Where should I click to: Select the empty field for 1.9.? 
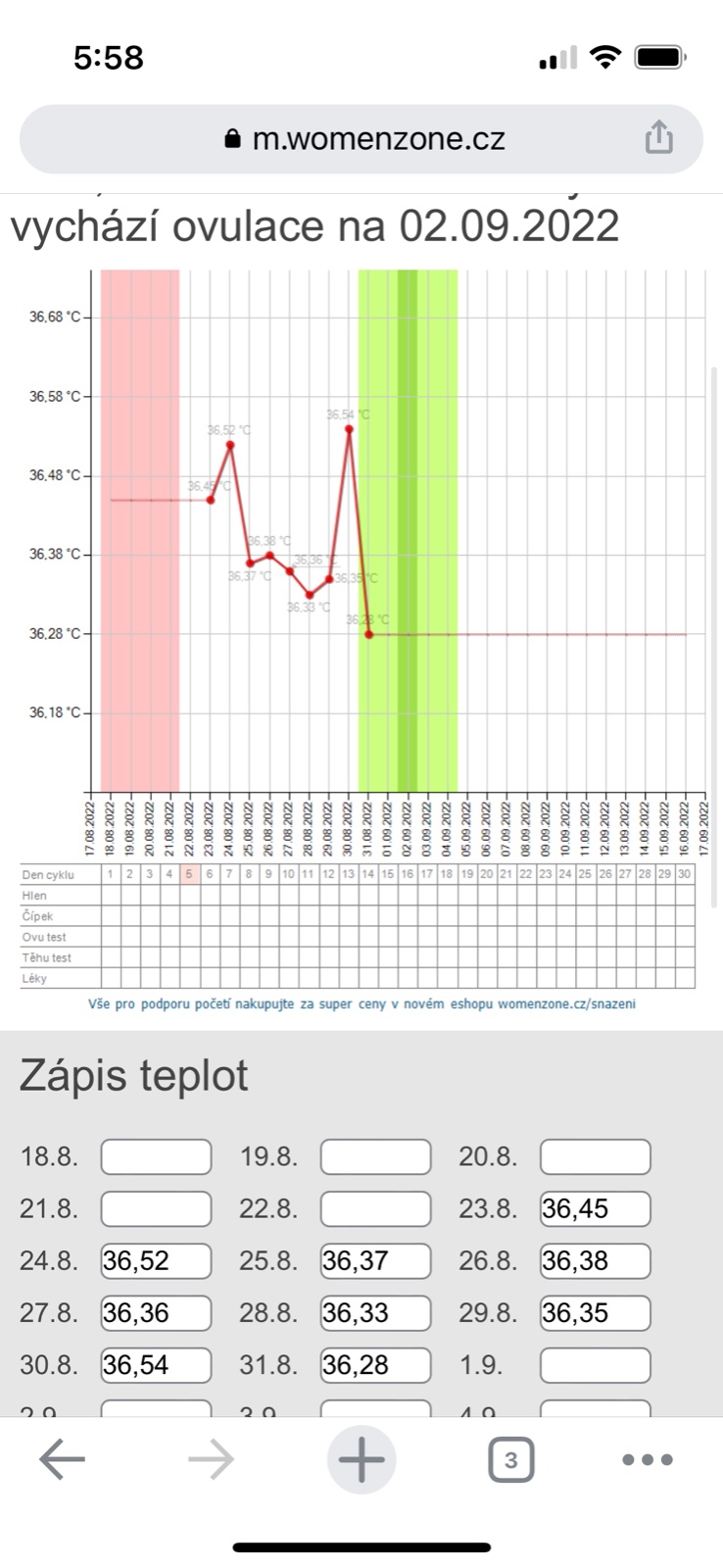tap(595, 1364)
